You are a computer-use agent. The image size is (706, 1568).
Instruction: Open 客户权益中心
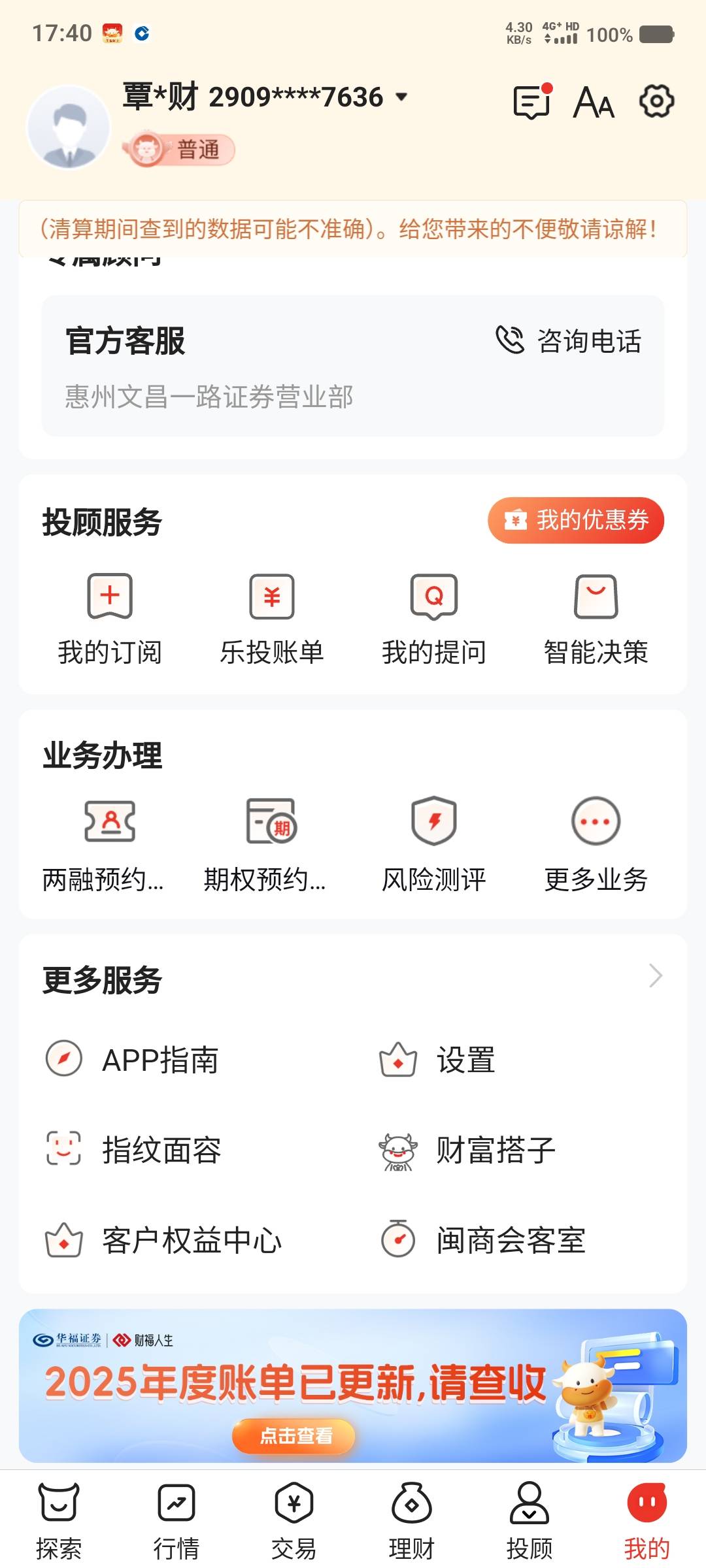click(192, 1240)
